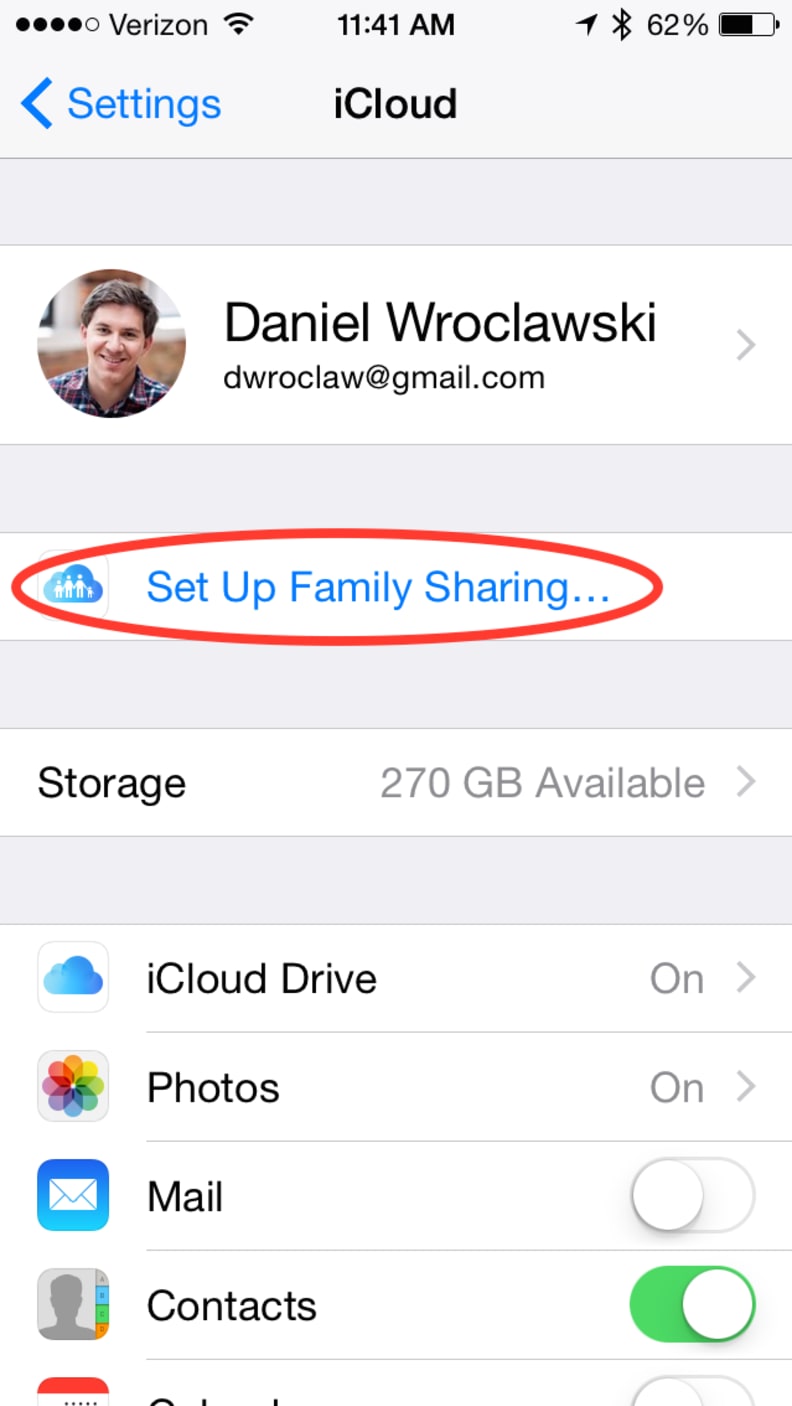Screen dimensions: 792x1406
Task: Enable the Mail toggle
Action: pyautogui.click(x=692, y=1196)
